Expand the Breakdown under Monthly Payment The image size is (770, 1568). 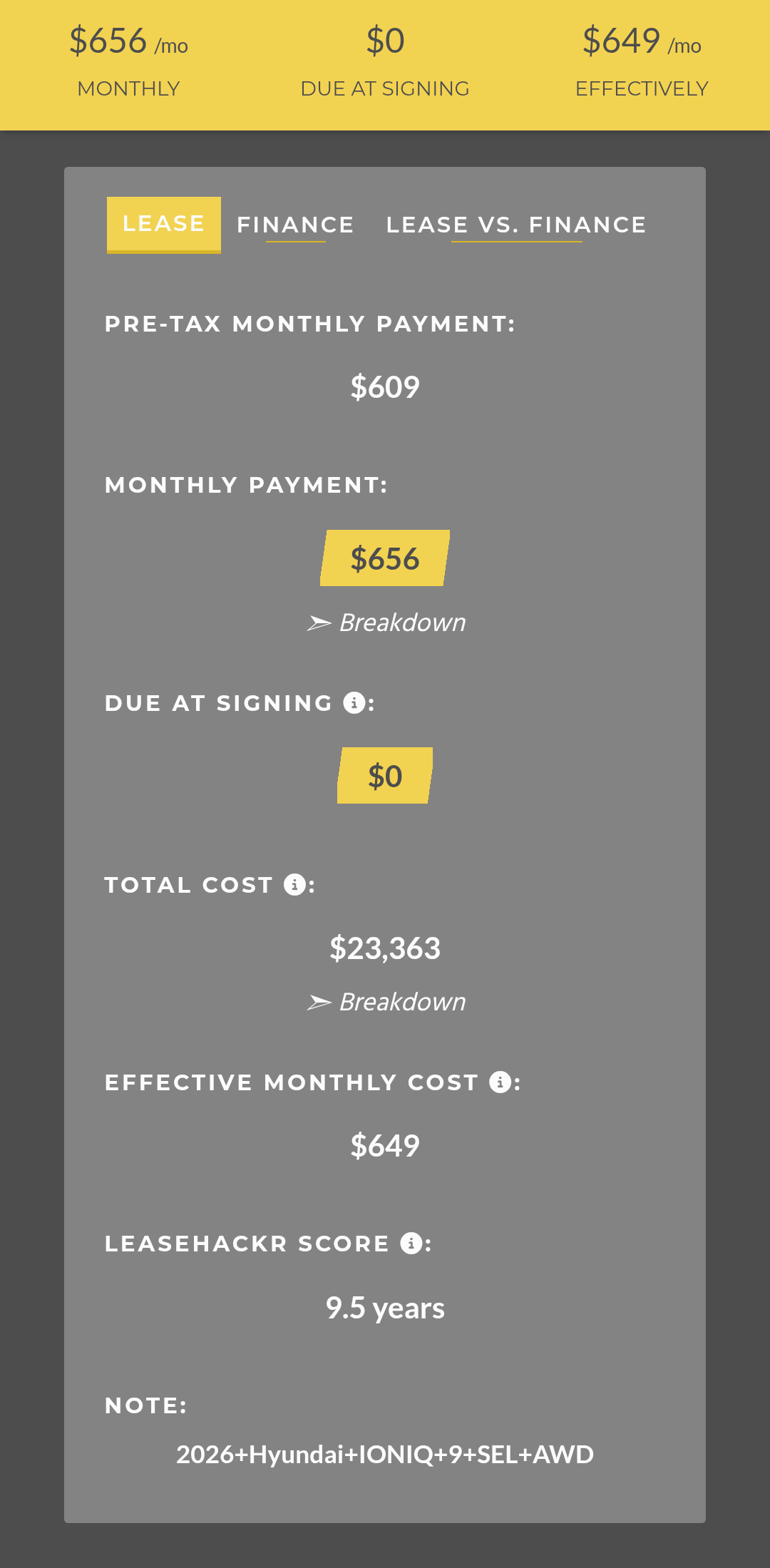point(386,622)
